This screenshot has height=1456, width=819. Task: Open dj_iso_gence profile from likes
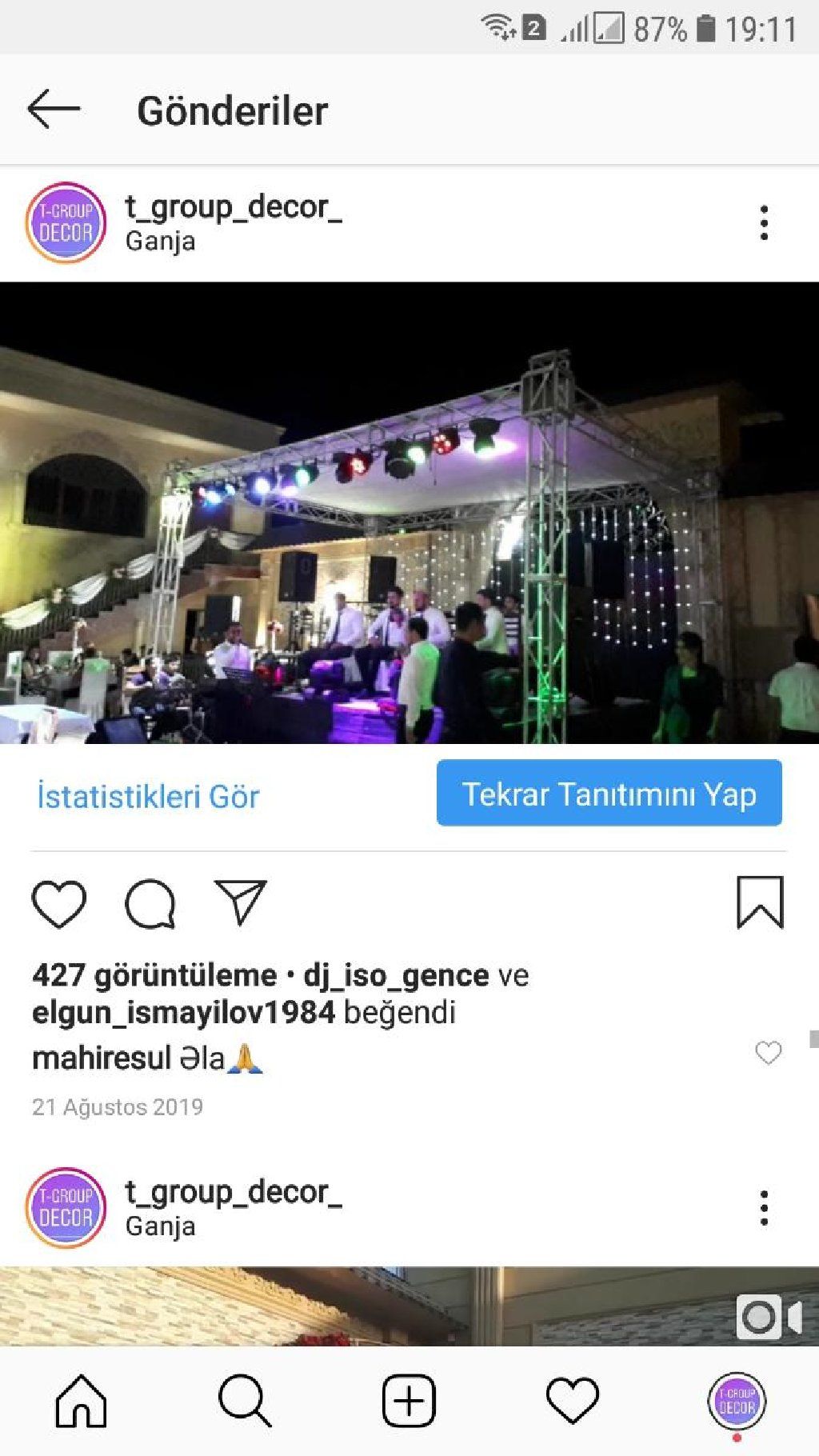396,975
